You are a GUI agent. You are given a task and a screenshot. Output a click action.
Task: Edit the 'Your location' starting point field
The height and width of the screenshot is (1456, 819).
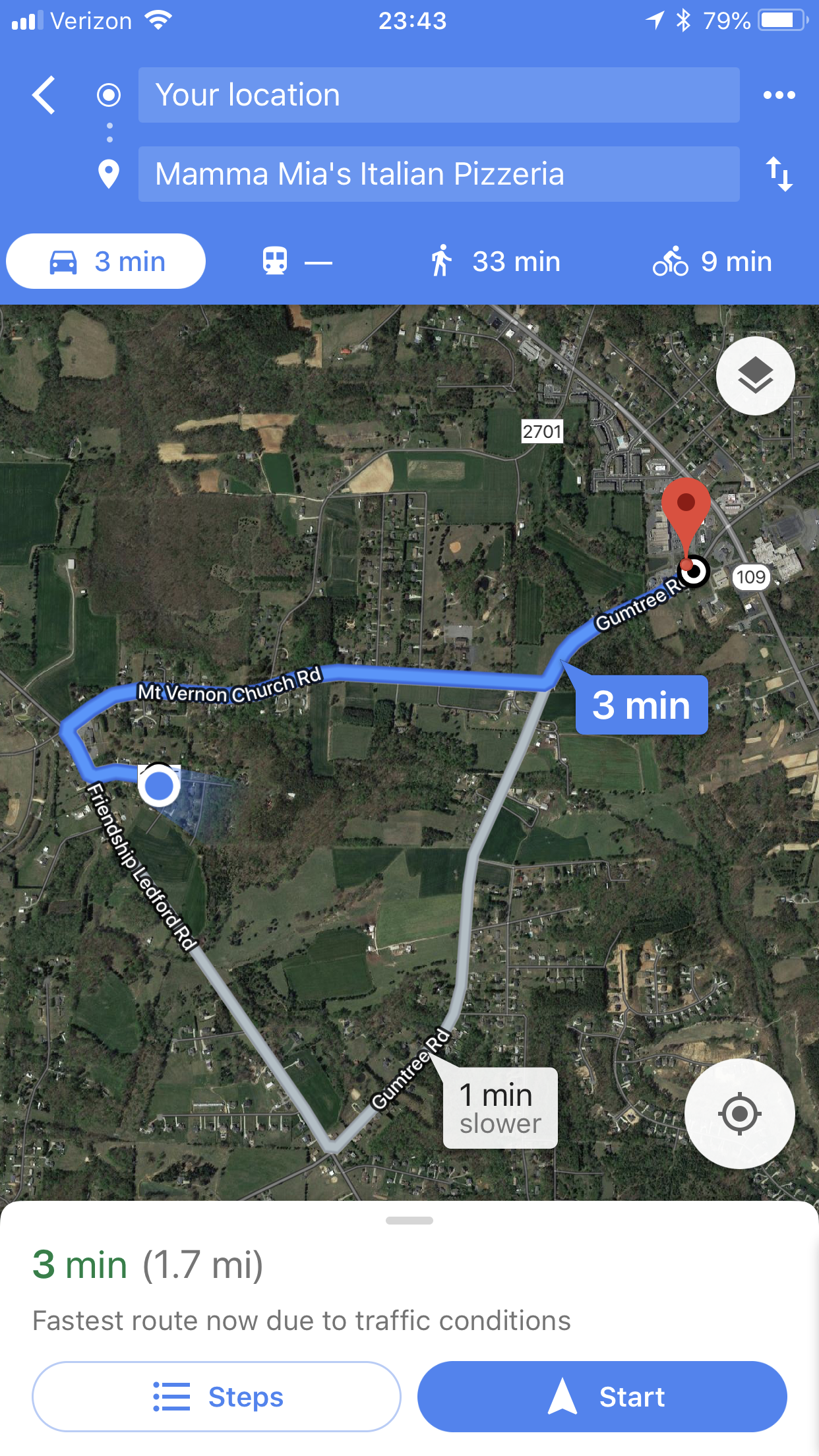(x=439, y=95)
